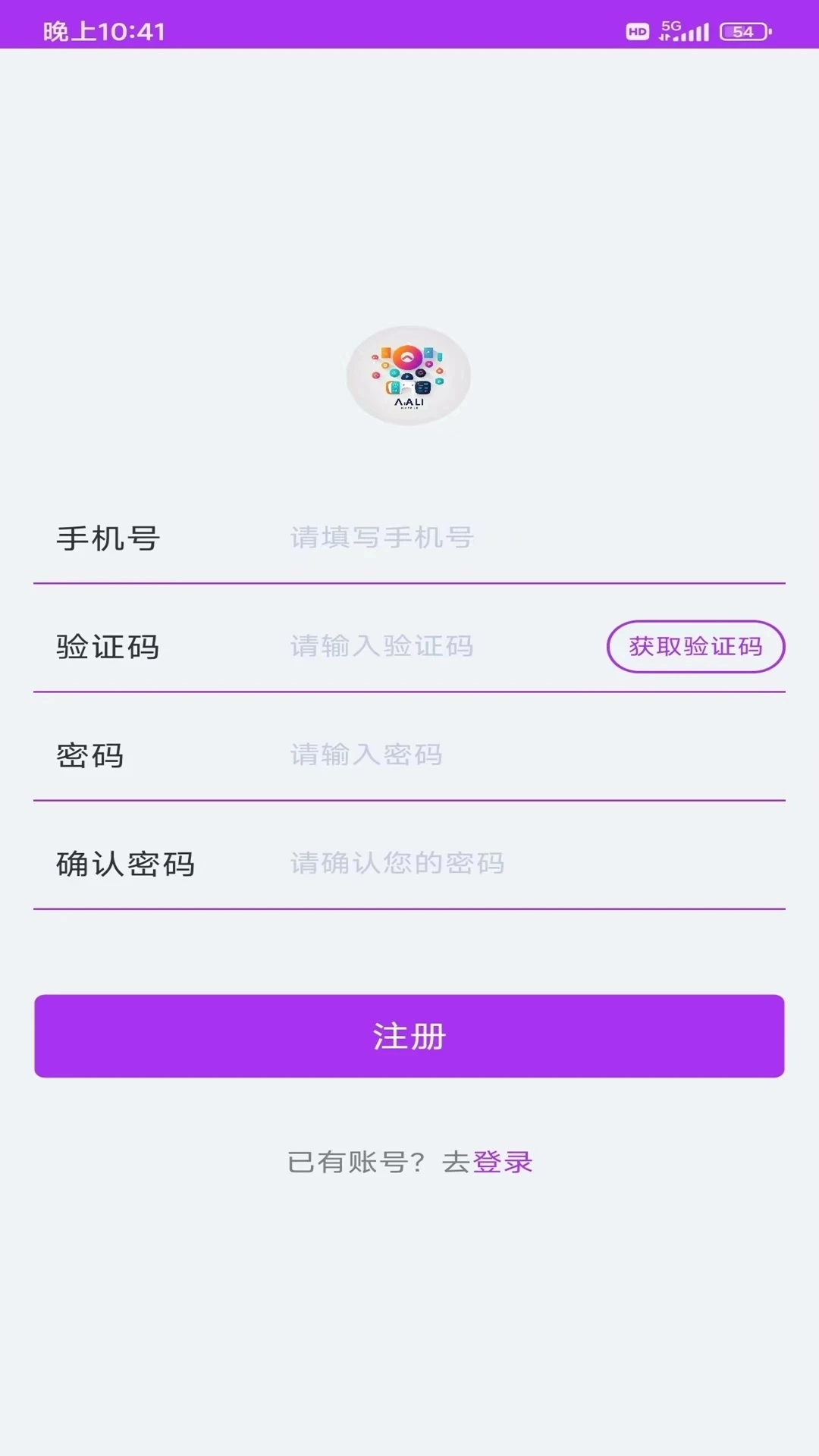Click the 密码 label
819x1456 pixels.
pyautogui.click(x=91, y=755)
